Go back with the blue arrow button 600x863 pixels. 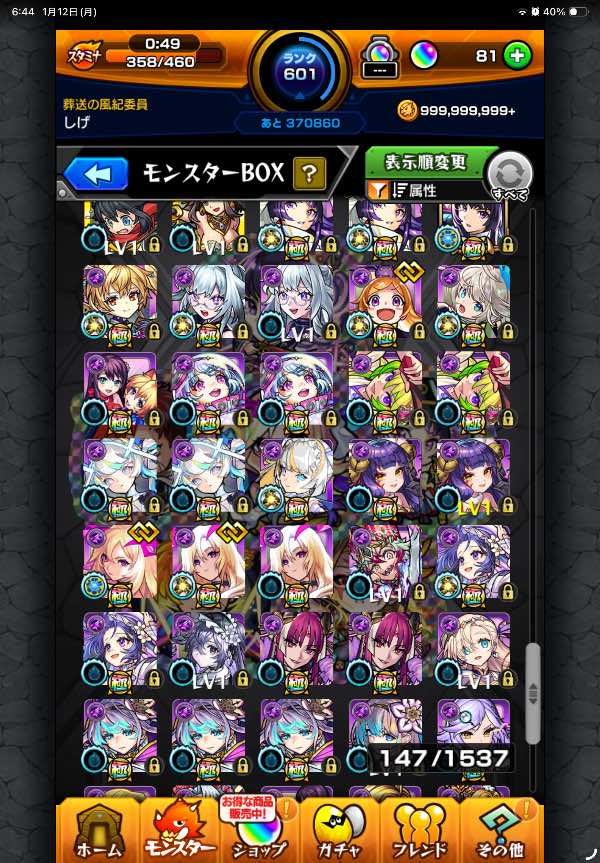(x=96, y=173)
